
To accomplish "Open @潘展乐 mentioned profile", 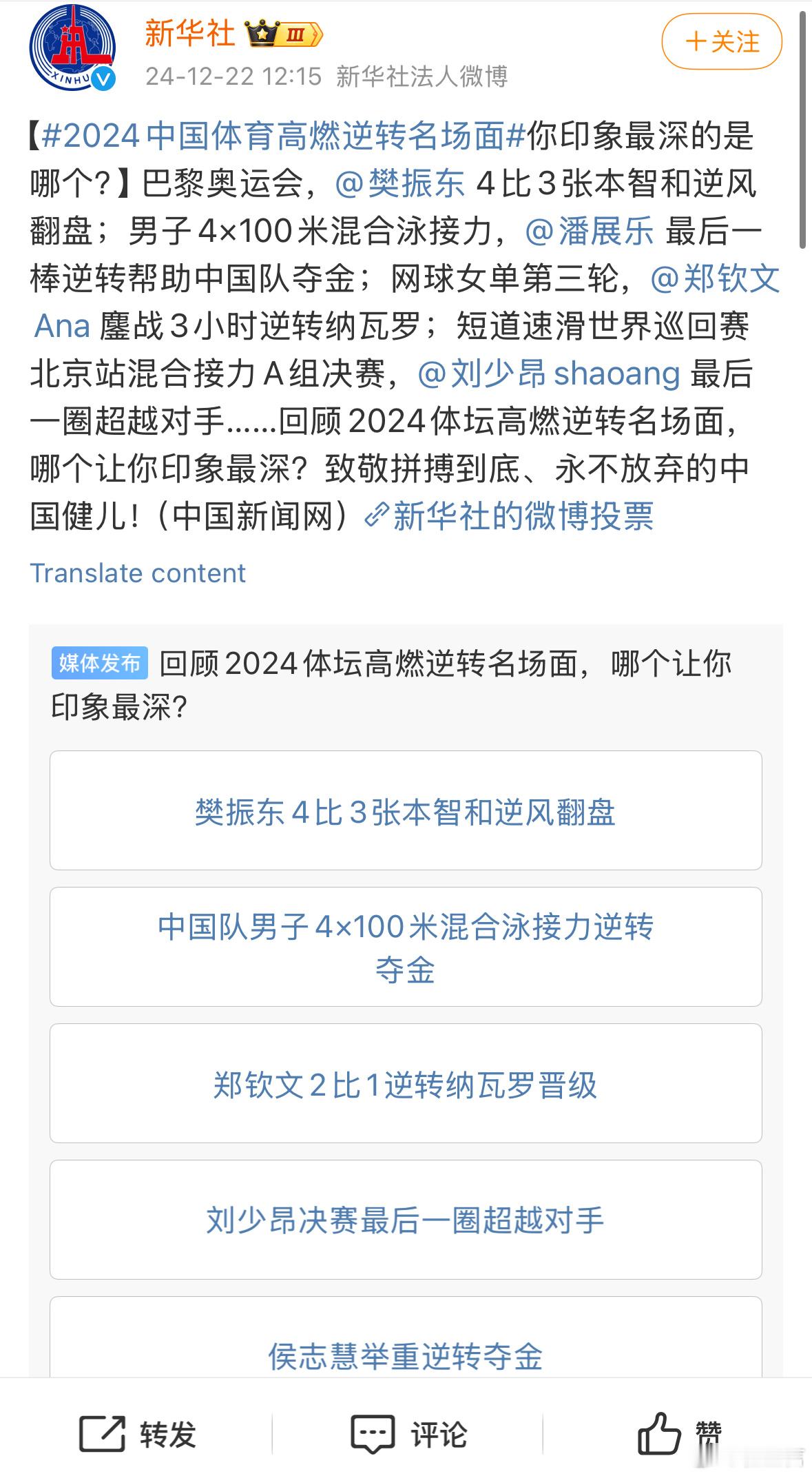I will 592,234.
